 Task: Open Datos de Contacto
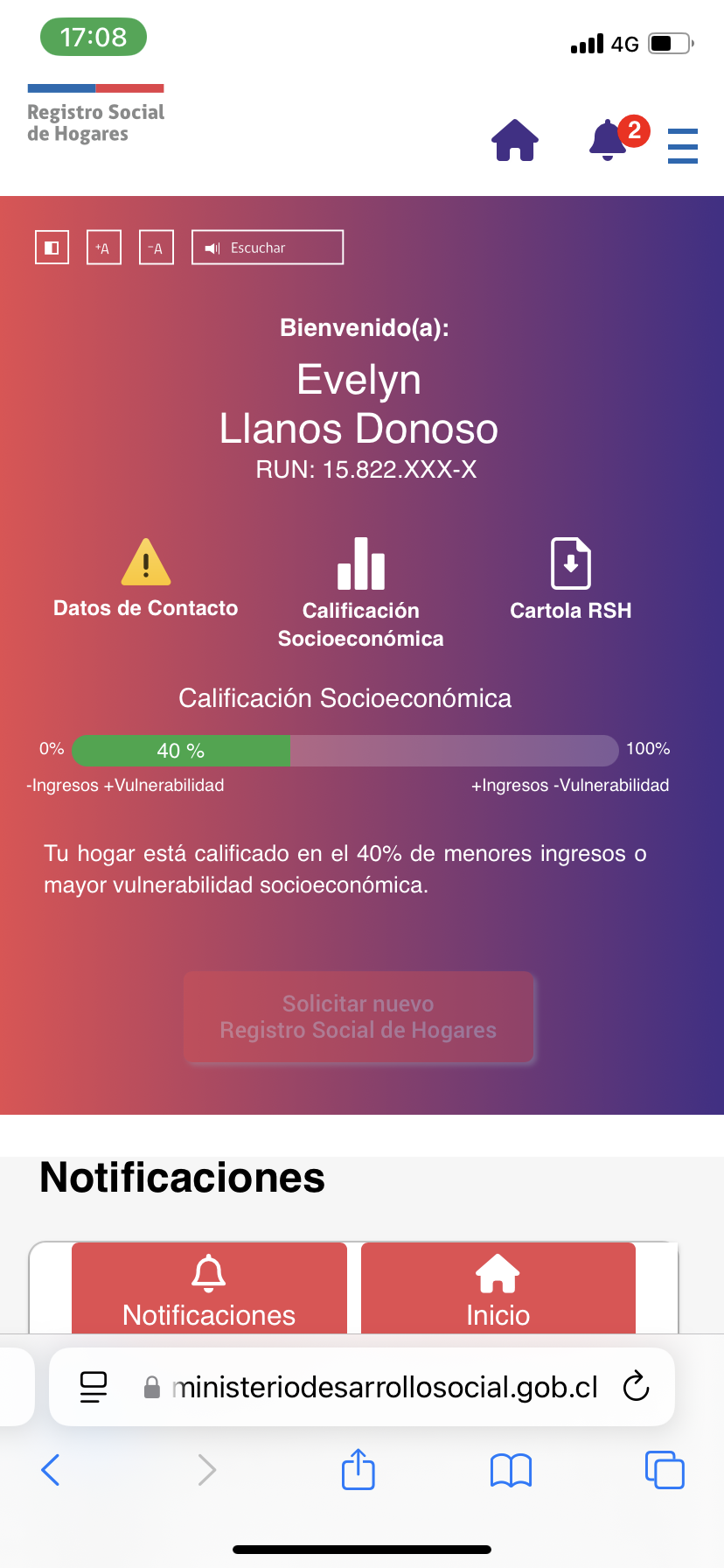pyautogui.click(x=146, y=579)
